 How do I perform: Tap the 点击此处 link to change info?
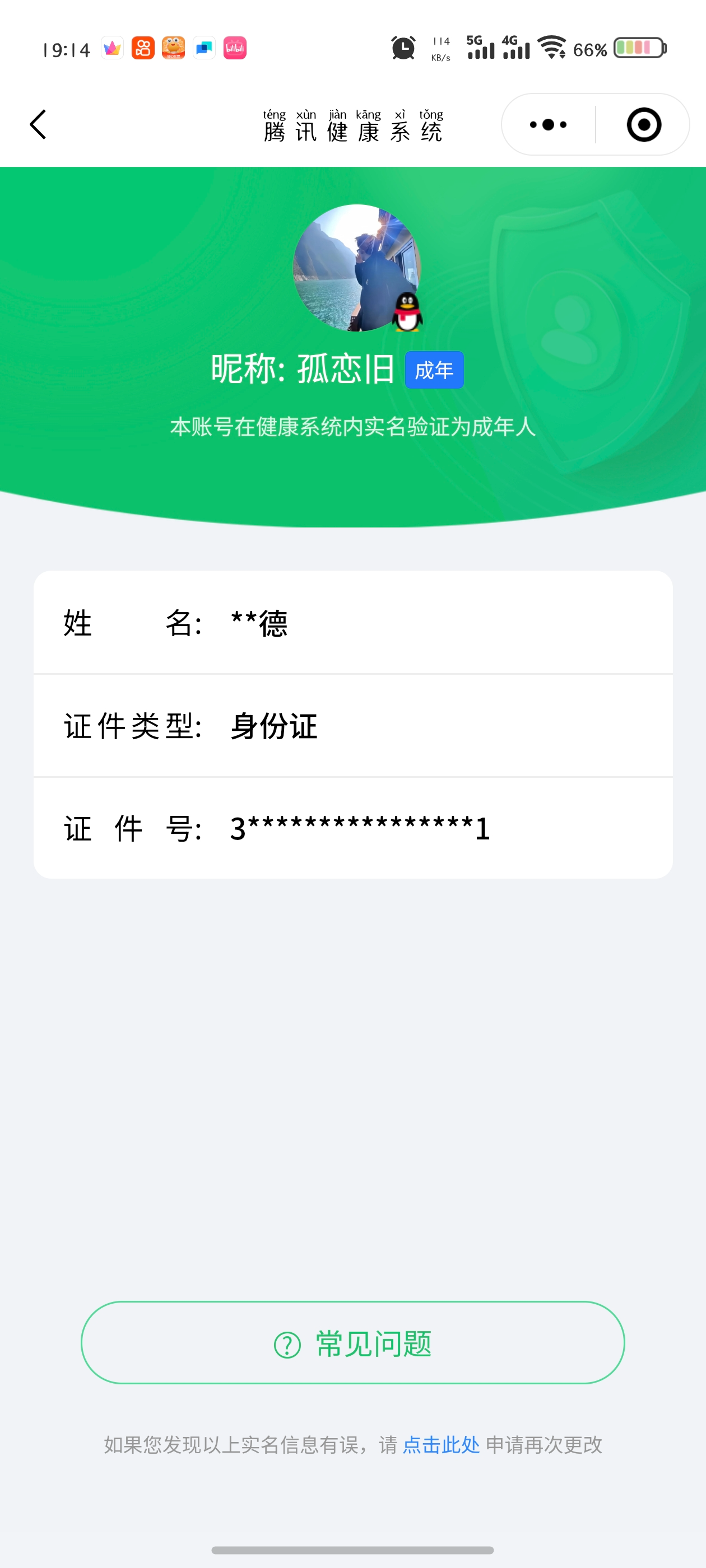441,1445
